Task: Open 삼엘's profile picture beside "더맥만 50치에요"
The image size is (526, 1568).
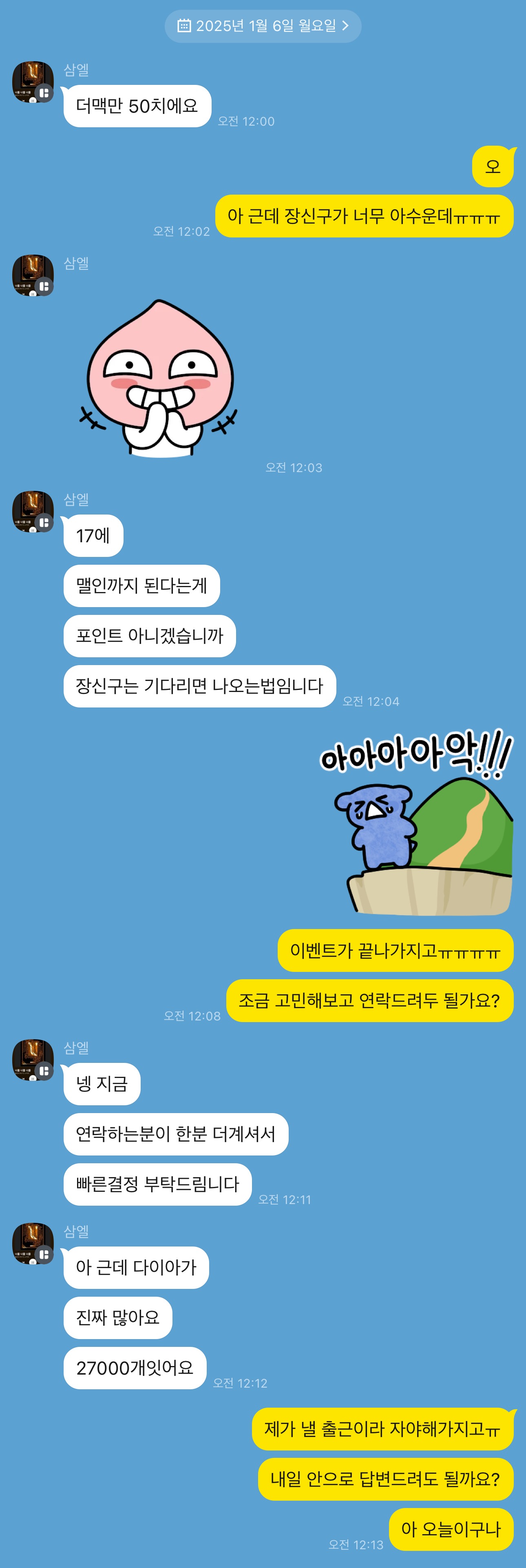Action: [x=33, y=82]
